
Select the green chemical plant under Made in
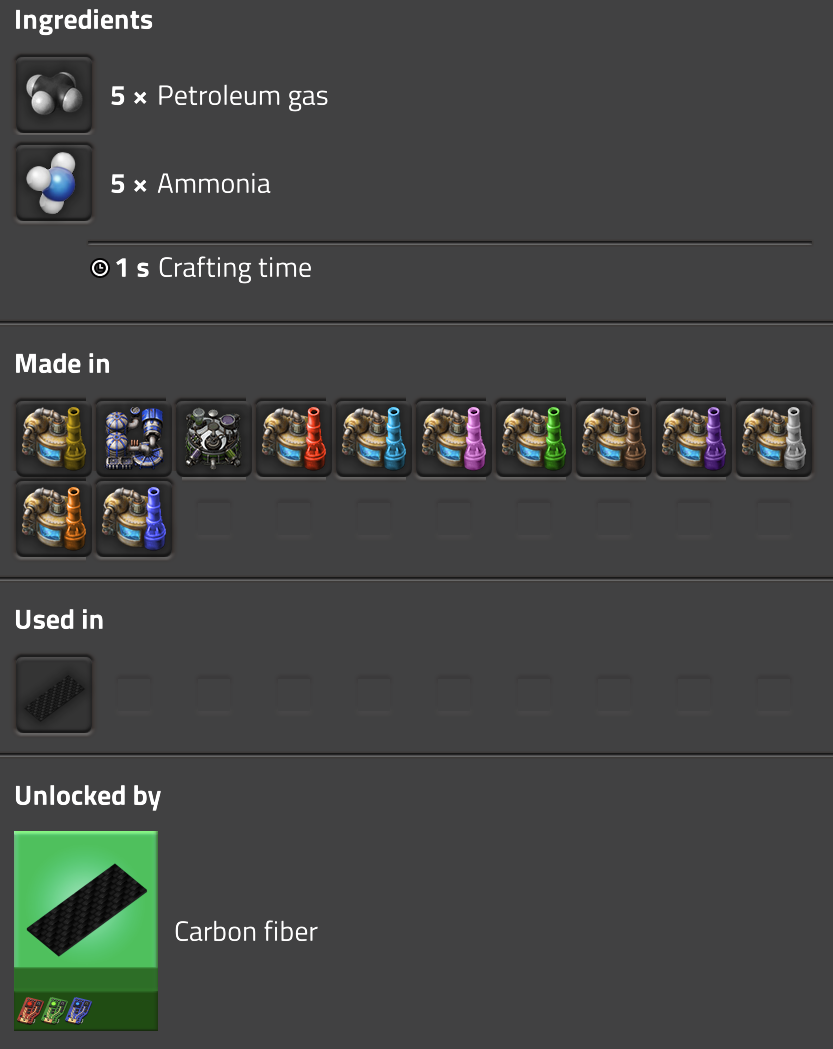(x=534, y=438)
